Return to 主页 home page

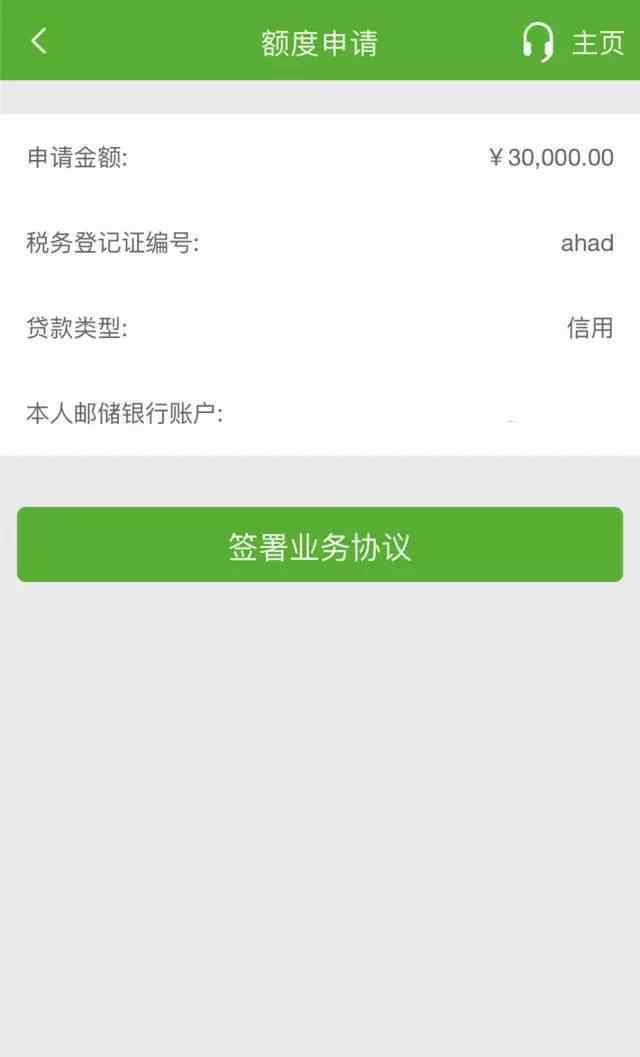598,43
